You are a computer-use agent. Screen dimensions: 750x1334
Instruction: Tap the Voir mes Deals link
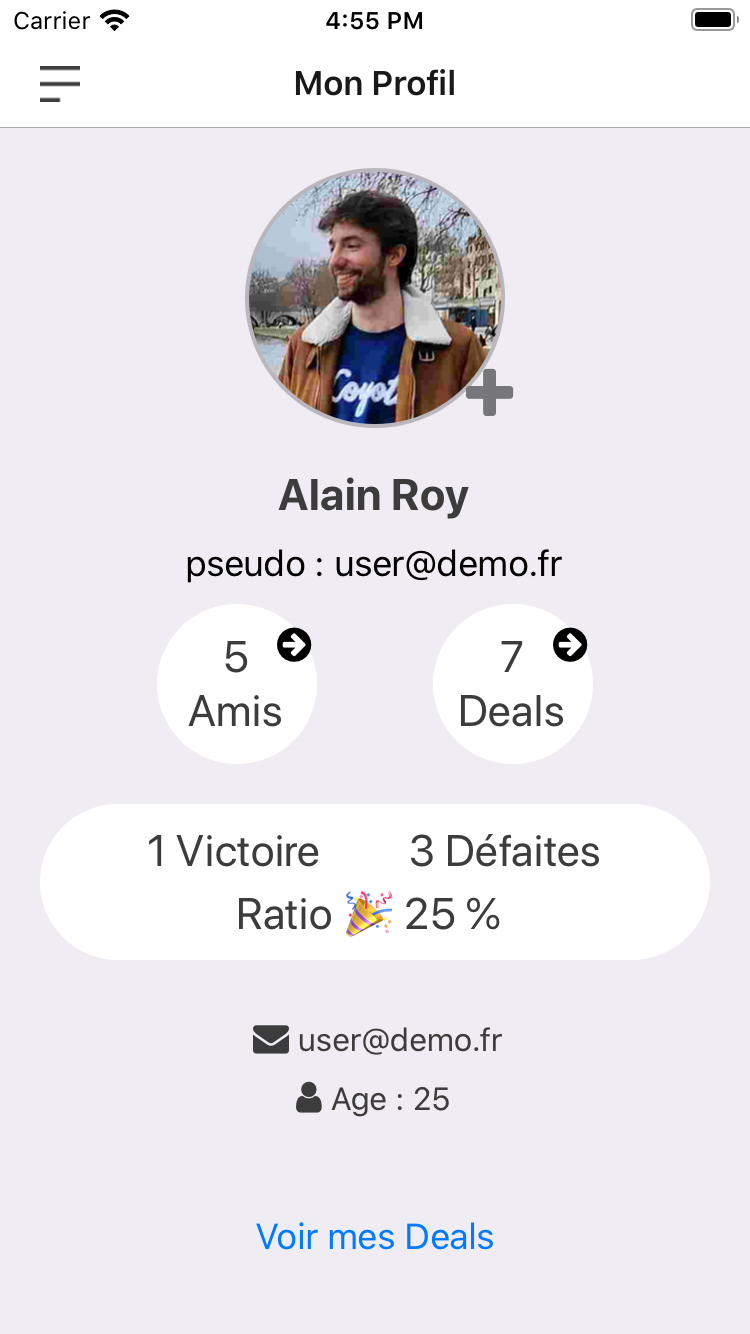tap(375, 1237)
